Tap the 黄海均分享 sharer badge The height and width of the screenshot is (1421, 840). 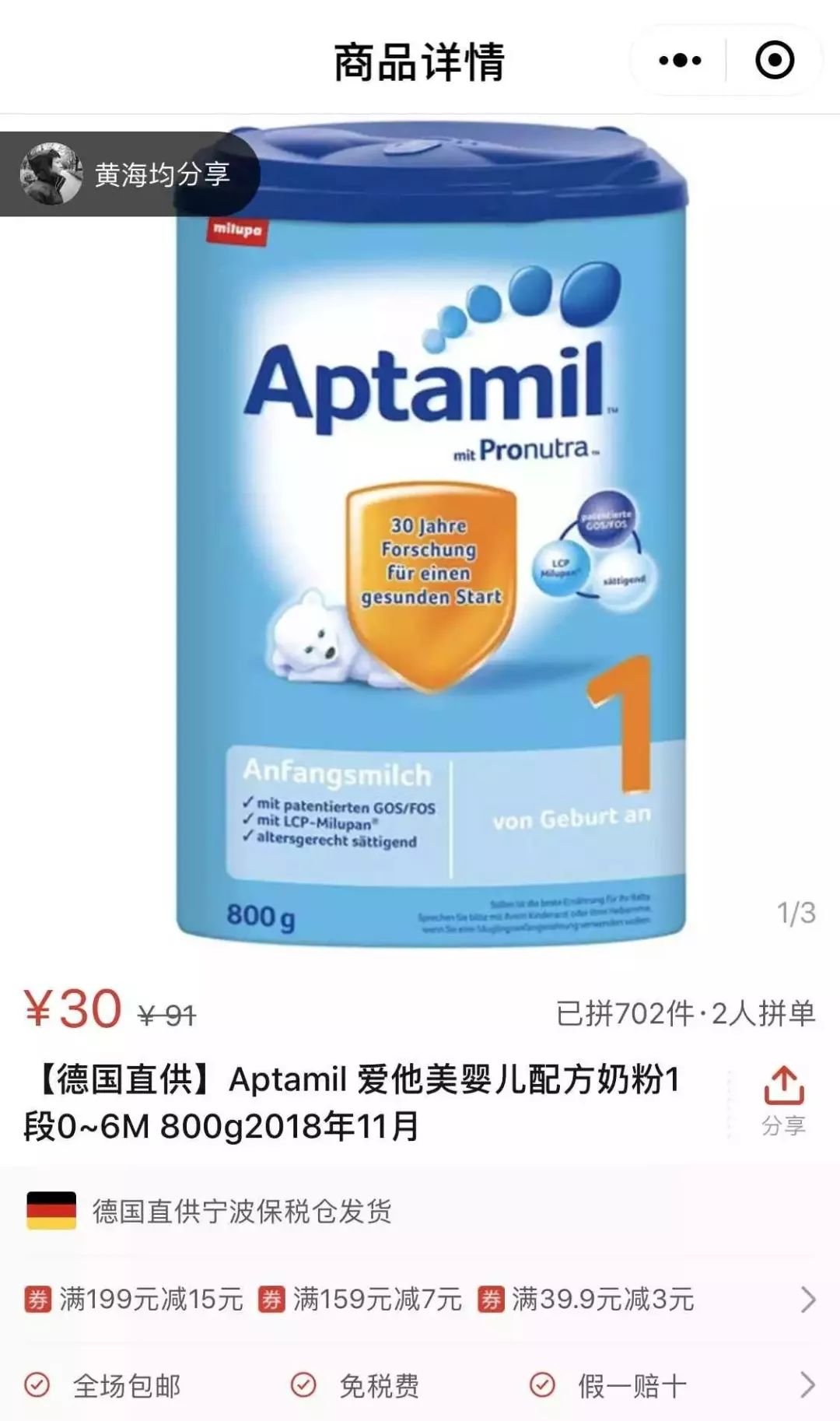click(x=128, y=174)
